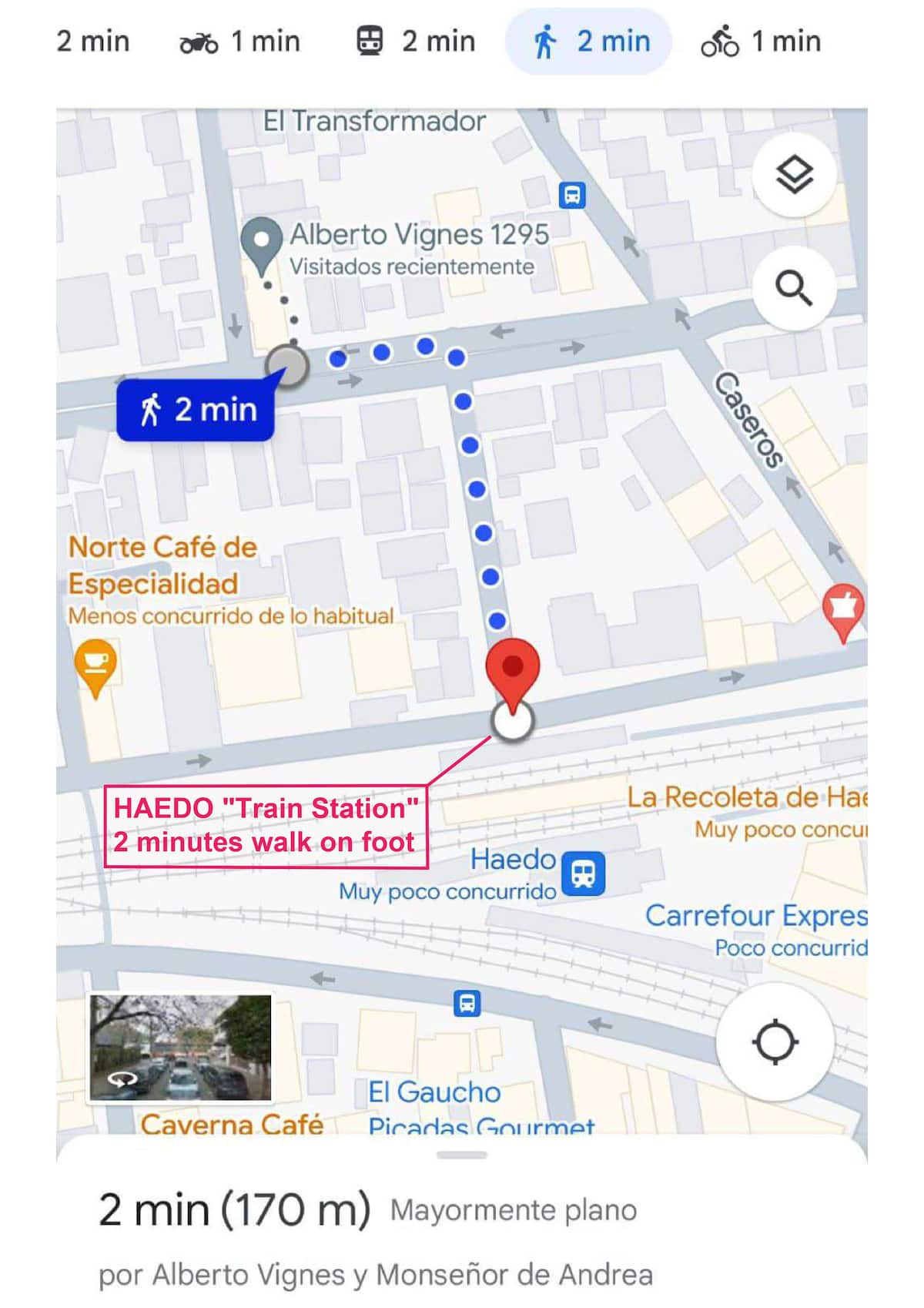This screenshot has height=1308, width=924.
Task: Switch to the bicycle 1 min mode
Action: 761,42
